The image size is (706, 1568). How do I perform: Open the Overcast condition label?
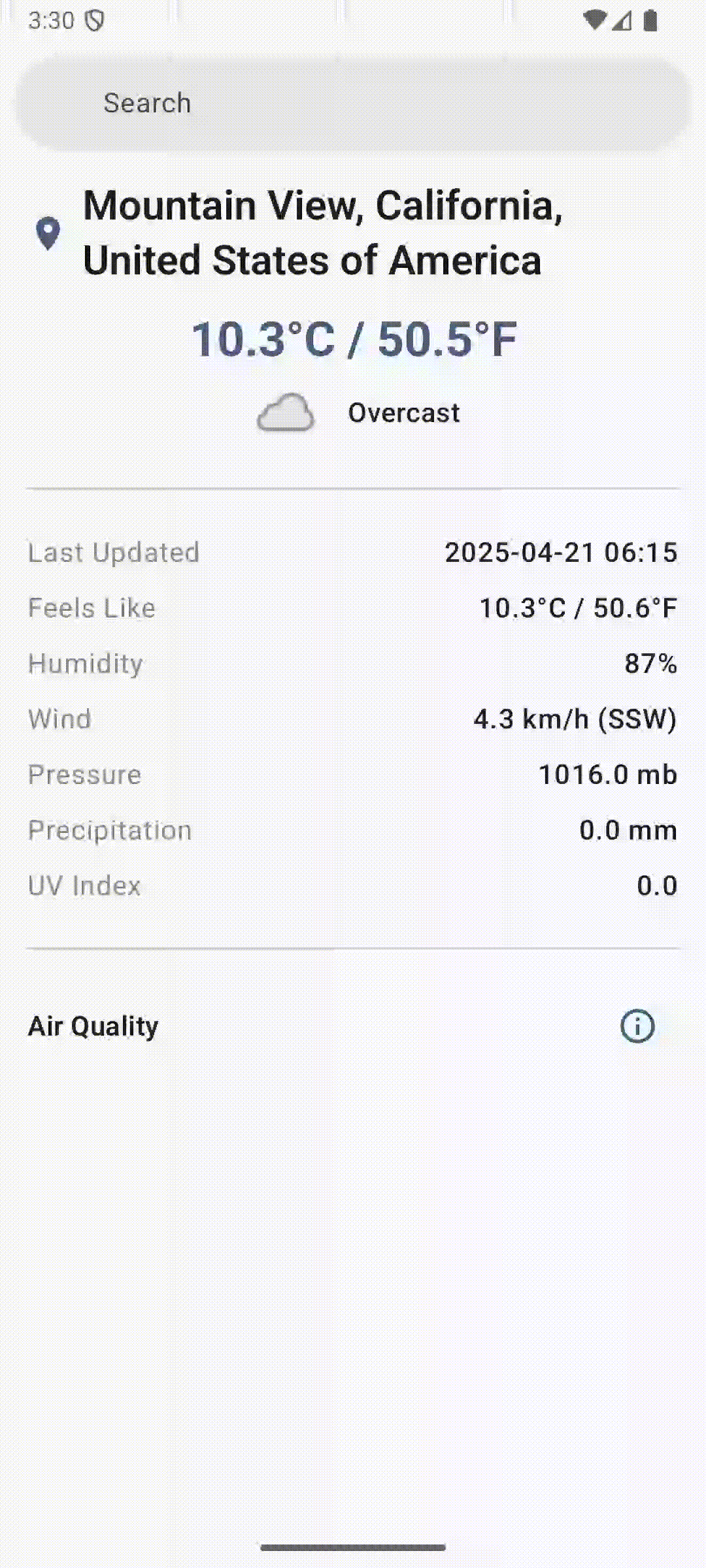click(x=404, y=412)
